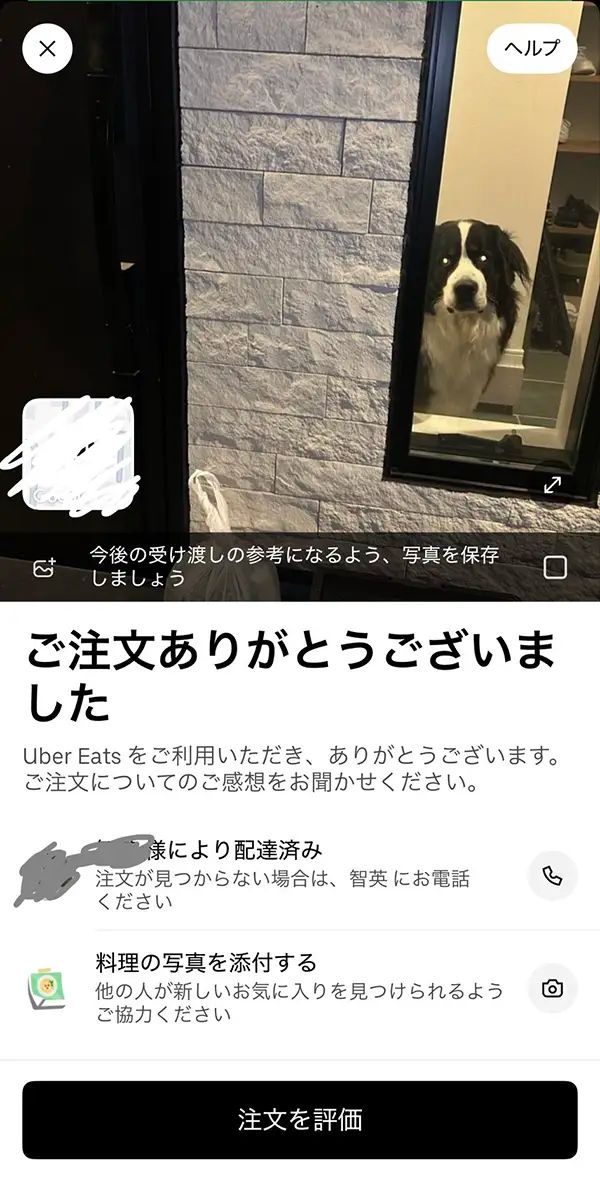Expand the delivery photo to fullscreen
This screenshot has height=1180, width=600.
(552, 485)
